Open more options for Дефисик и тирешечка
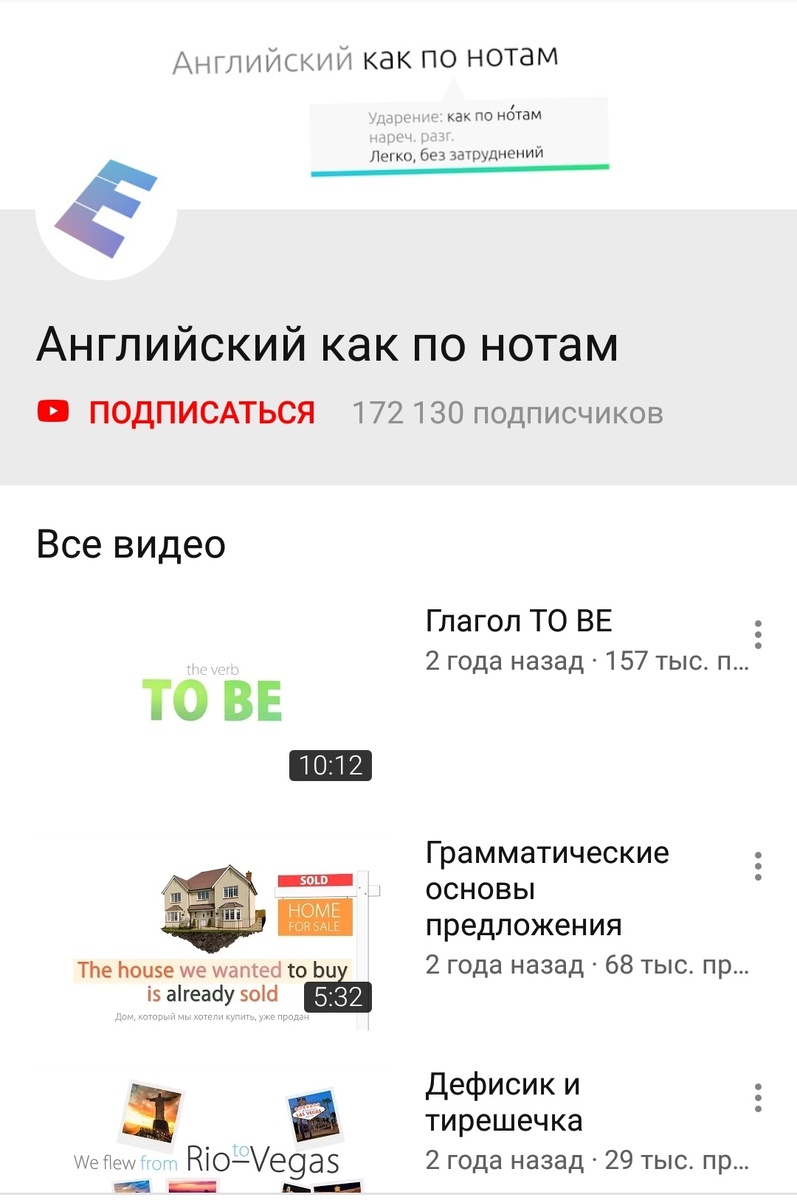The image size is (797, 1200). (x=758, y=1097)
